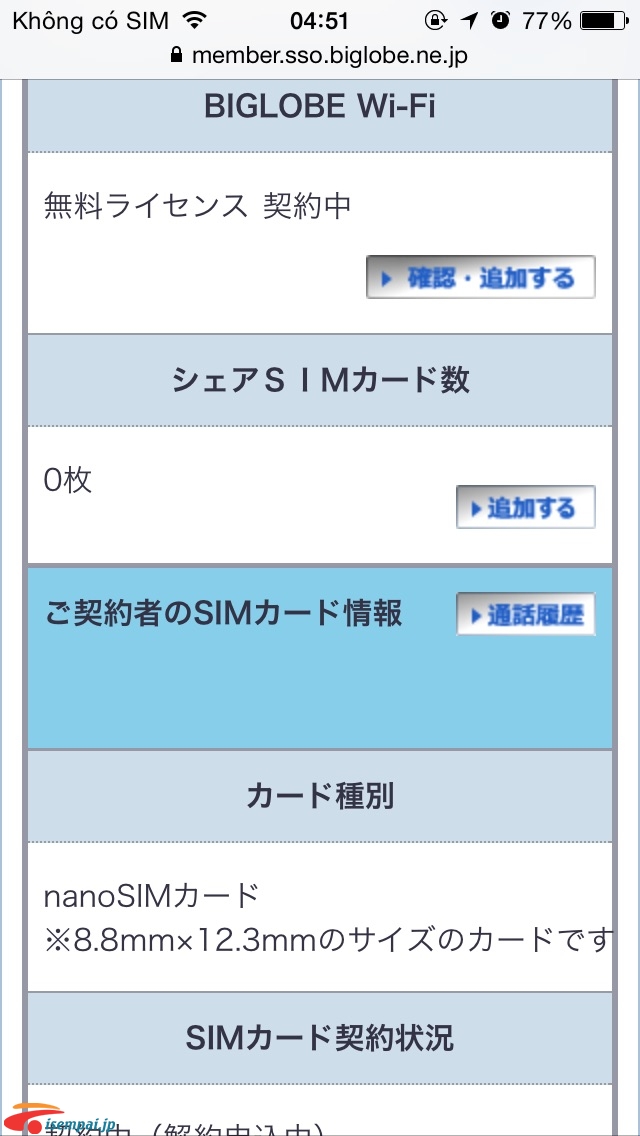Tap the member.sso.biglobe.ne.jp address bar
The width and height of the screenshot is (640, 1136).
[320, 56]
